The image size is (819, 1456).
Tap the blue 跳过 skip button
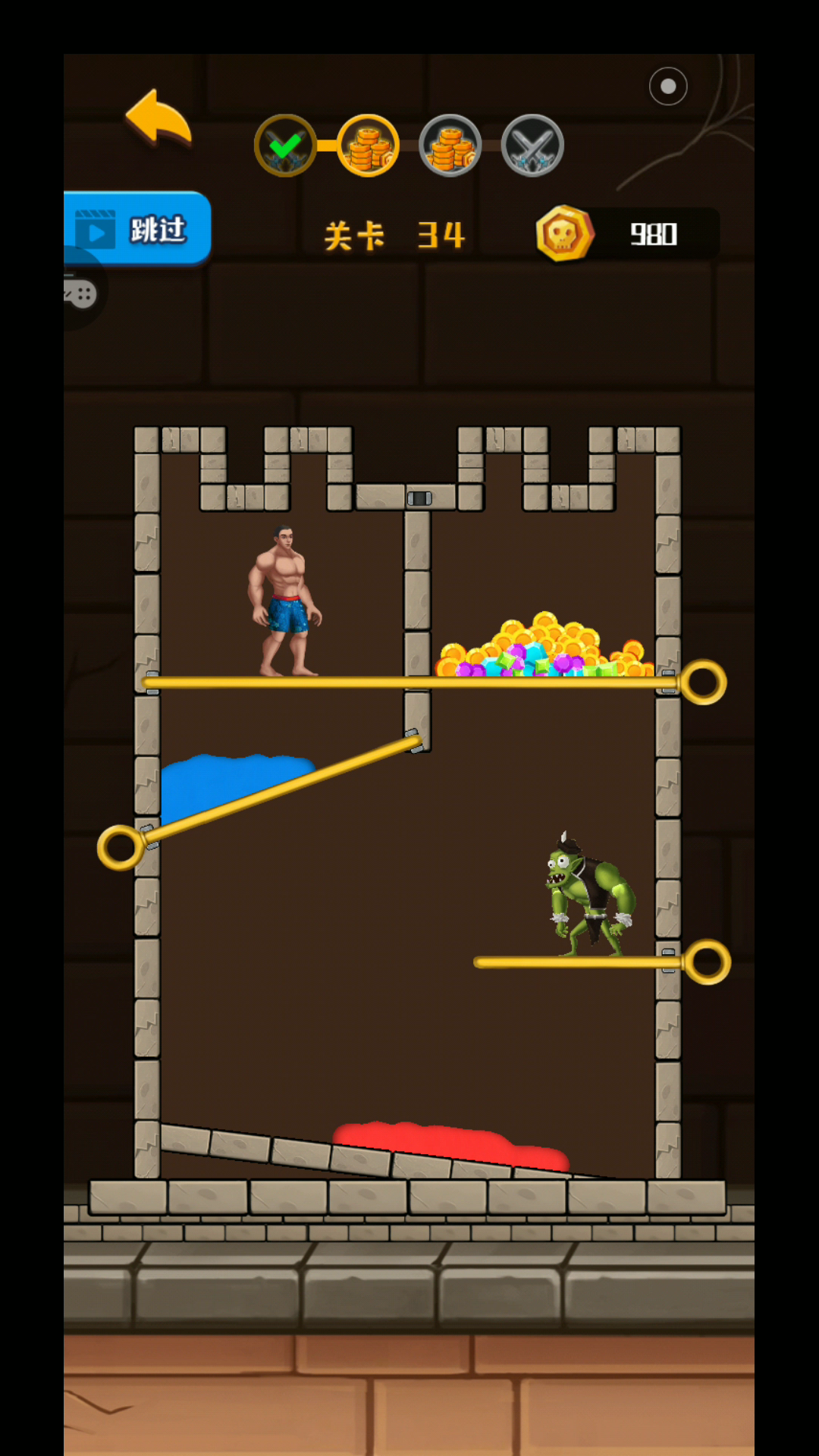pyautogui.click(x=137, y=229)
